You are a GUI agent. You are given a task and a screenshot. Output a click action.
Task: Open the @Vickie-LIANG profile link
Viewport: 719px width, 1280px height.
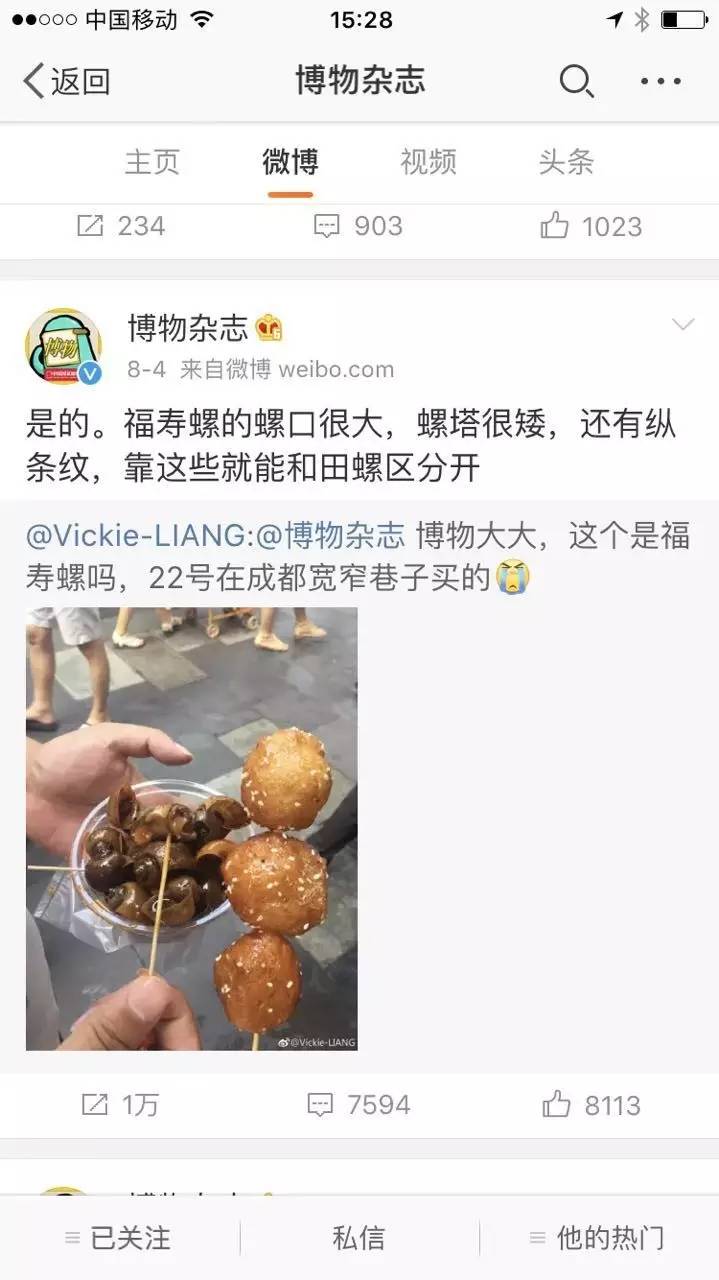[136, 536]
